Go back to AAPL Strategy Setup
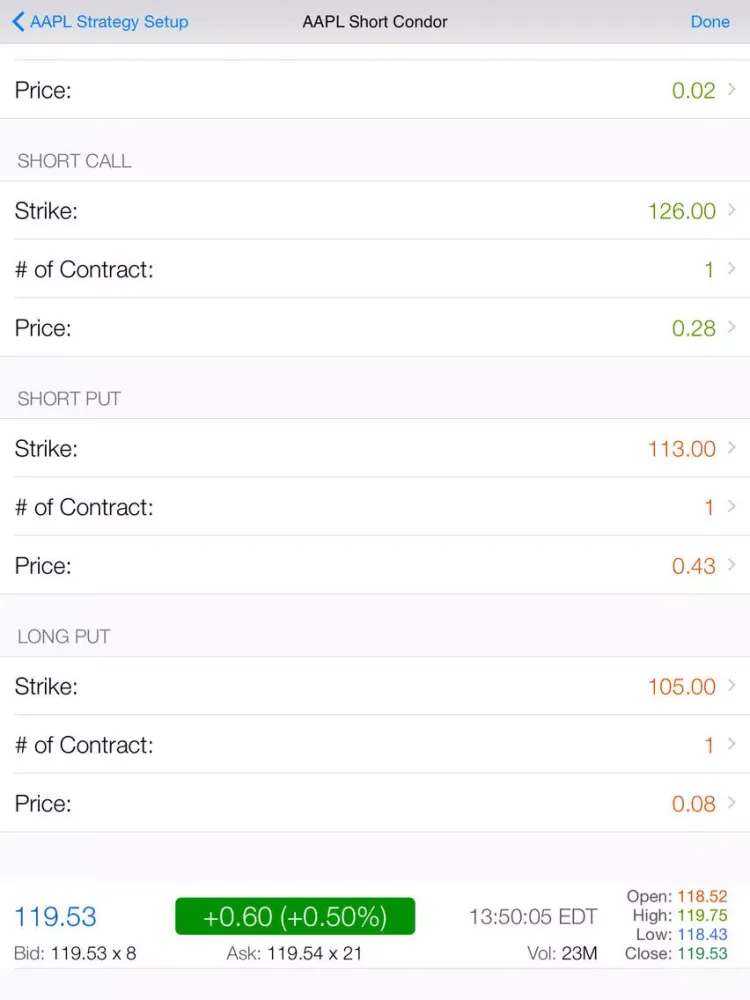Screen dimensions: 750x1000 pos(100,22)
